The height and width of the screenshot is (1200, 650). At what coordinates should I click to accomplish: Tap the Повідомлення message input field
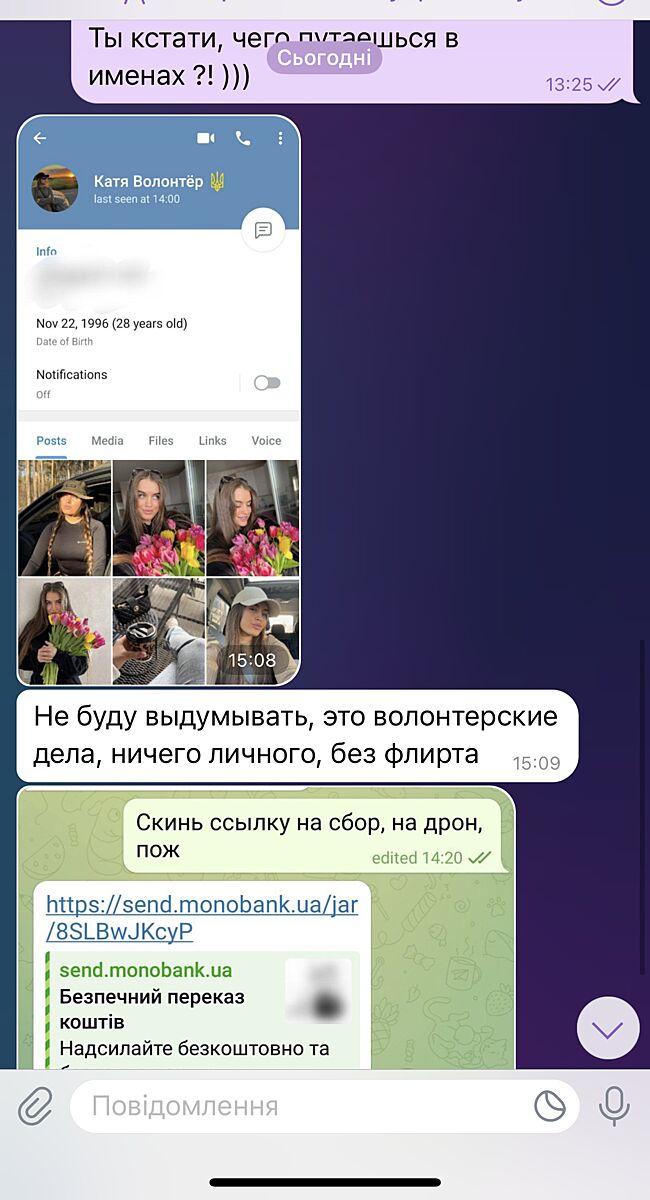tap(300, 1106)
